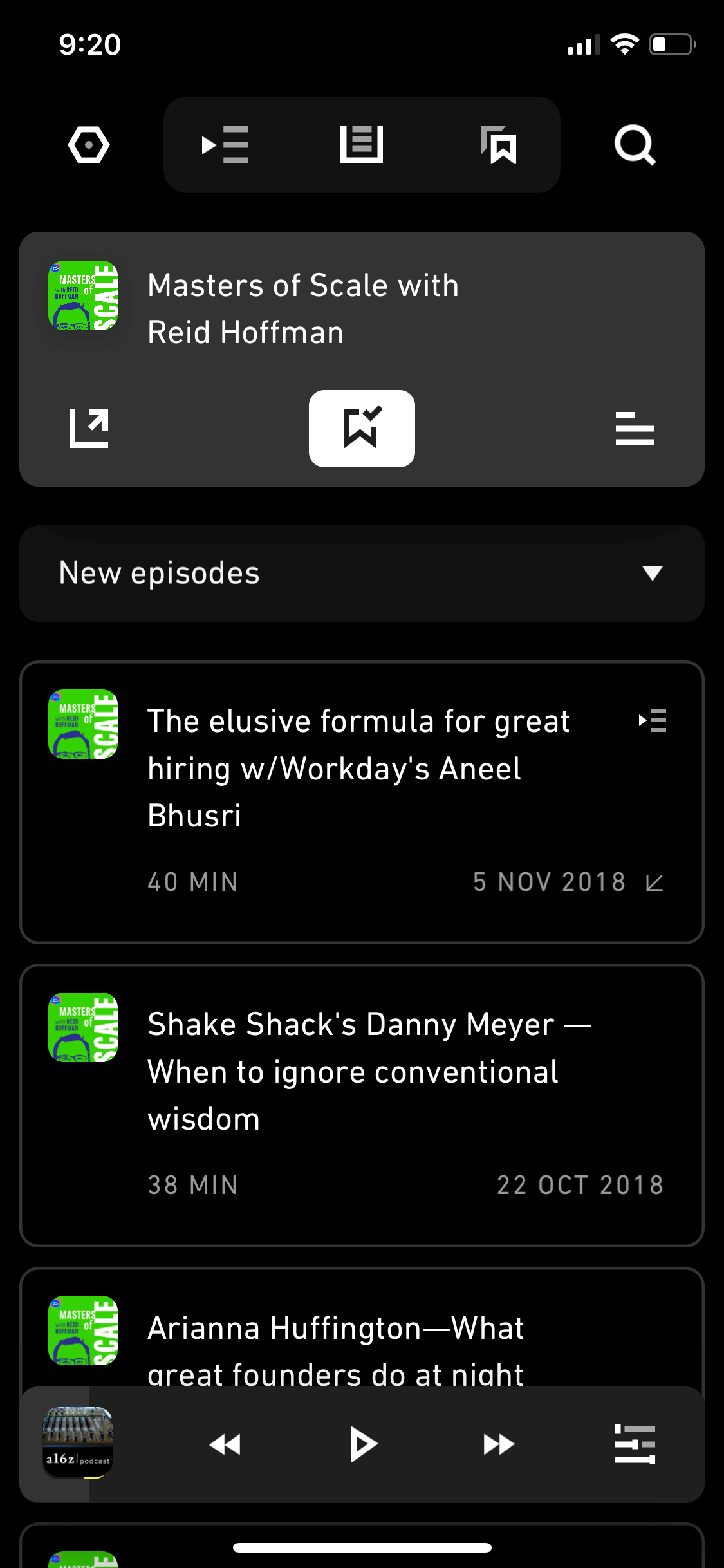
Task: Open the hexagon settings icon
Action: click(x=89, y=145)
